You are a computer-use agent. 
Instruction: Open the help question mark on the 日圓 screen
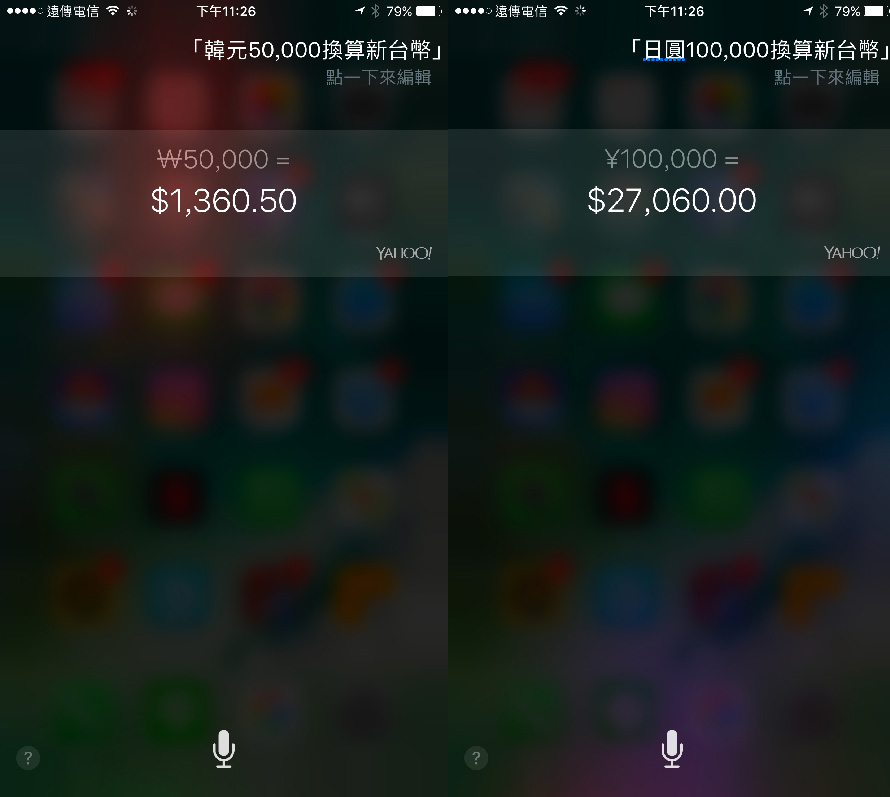476,758
